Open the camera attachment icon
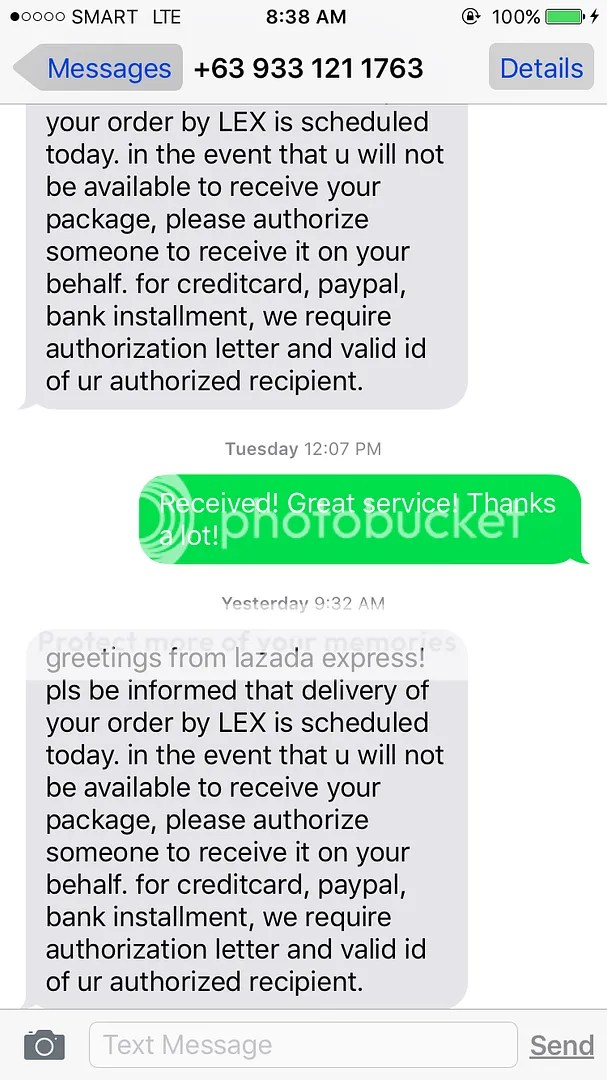The height and width of the screenshot is (1080, 607). 44,1046
